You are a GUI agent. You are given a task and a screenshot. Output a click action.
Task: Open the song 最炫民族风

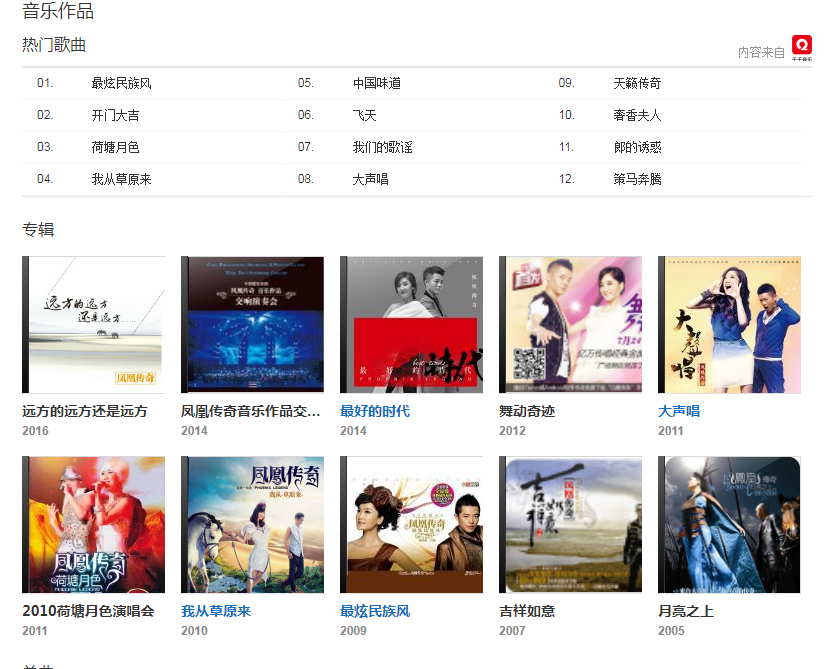coord(121,83)
